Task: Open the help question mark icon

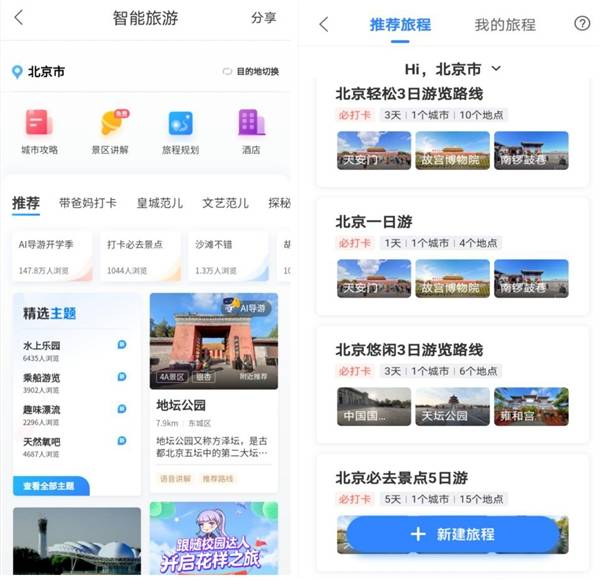Action: click(582, 24)
